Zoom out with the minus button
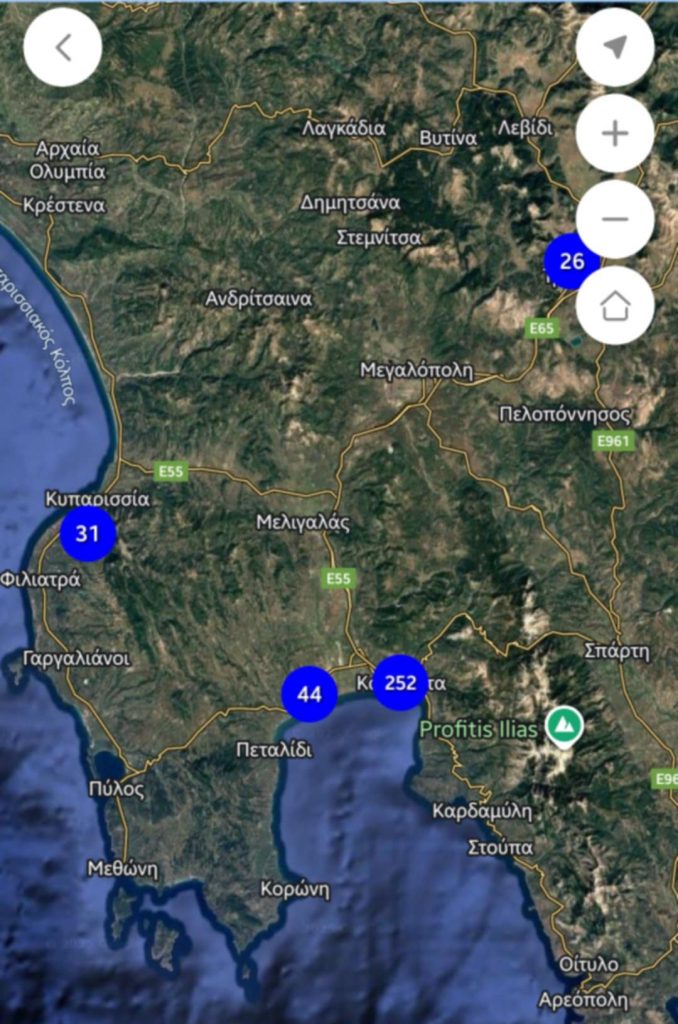678x1024 pixels. [615, 219]
